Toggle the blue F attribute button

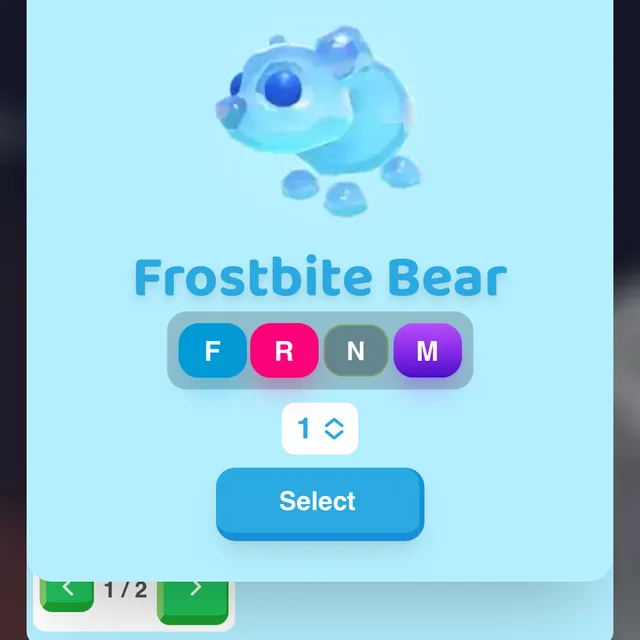click(212, 351)
